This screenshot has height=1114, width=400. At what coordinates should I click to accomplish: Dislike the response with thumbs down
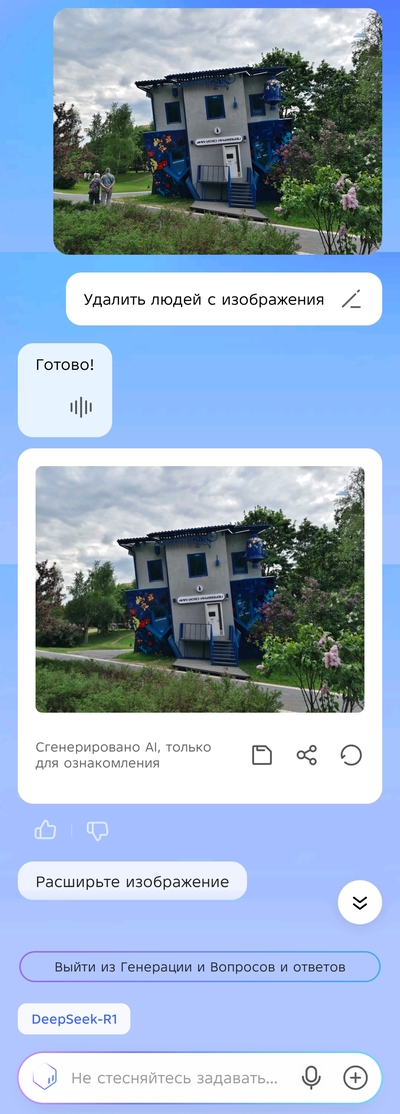pos(97,830)
